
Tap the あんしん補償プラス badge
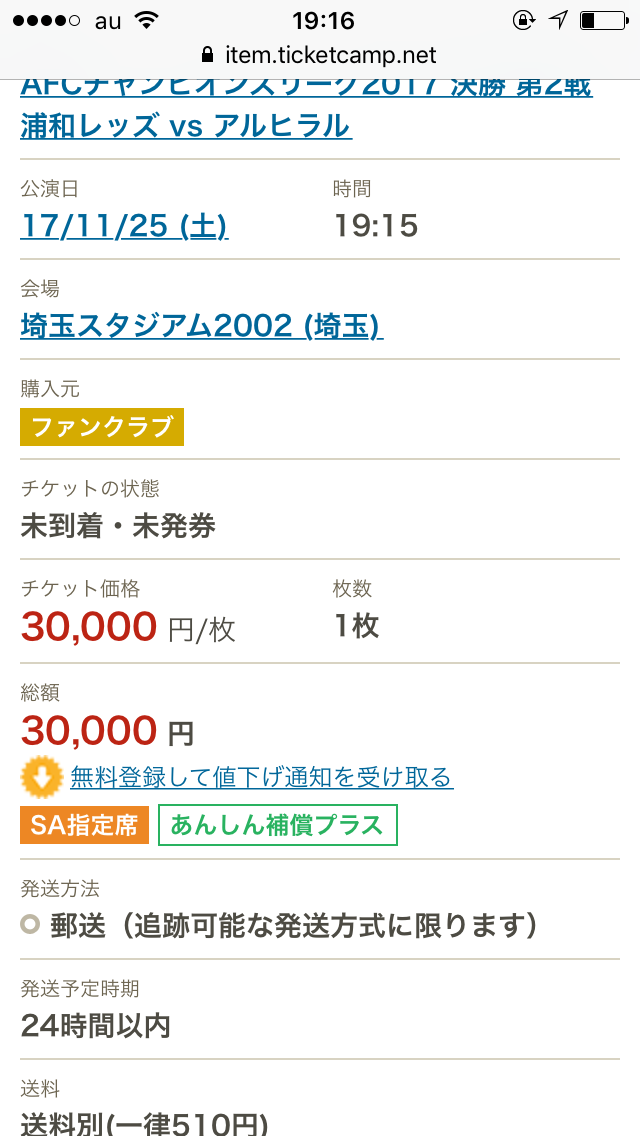(x=278, y=825)
